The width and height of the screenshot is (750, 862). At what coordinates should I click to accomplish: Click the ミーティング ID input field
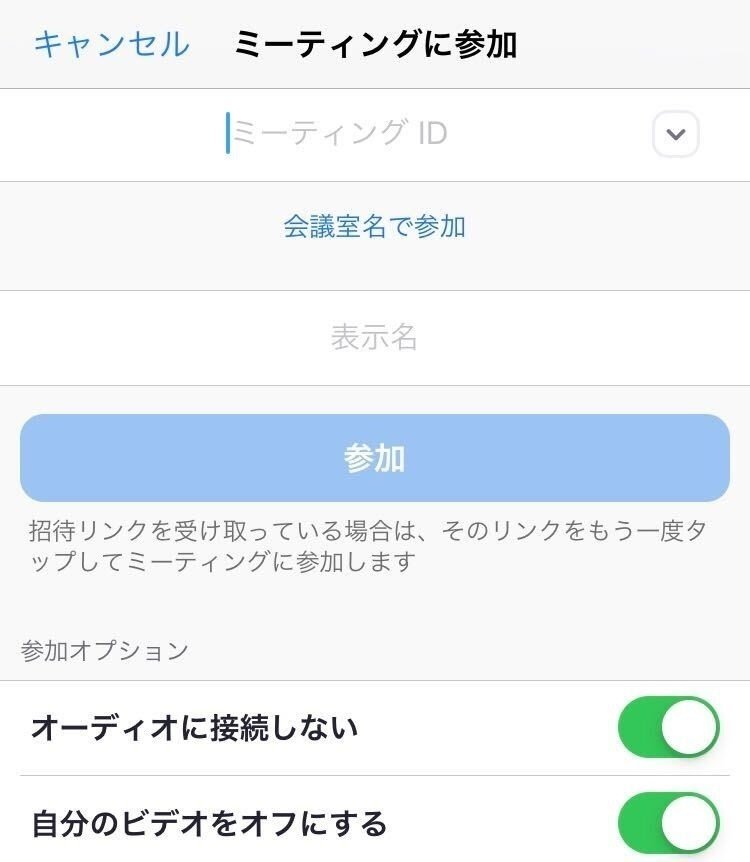pyautogui.click(x=350, y=133)
